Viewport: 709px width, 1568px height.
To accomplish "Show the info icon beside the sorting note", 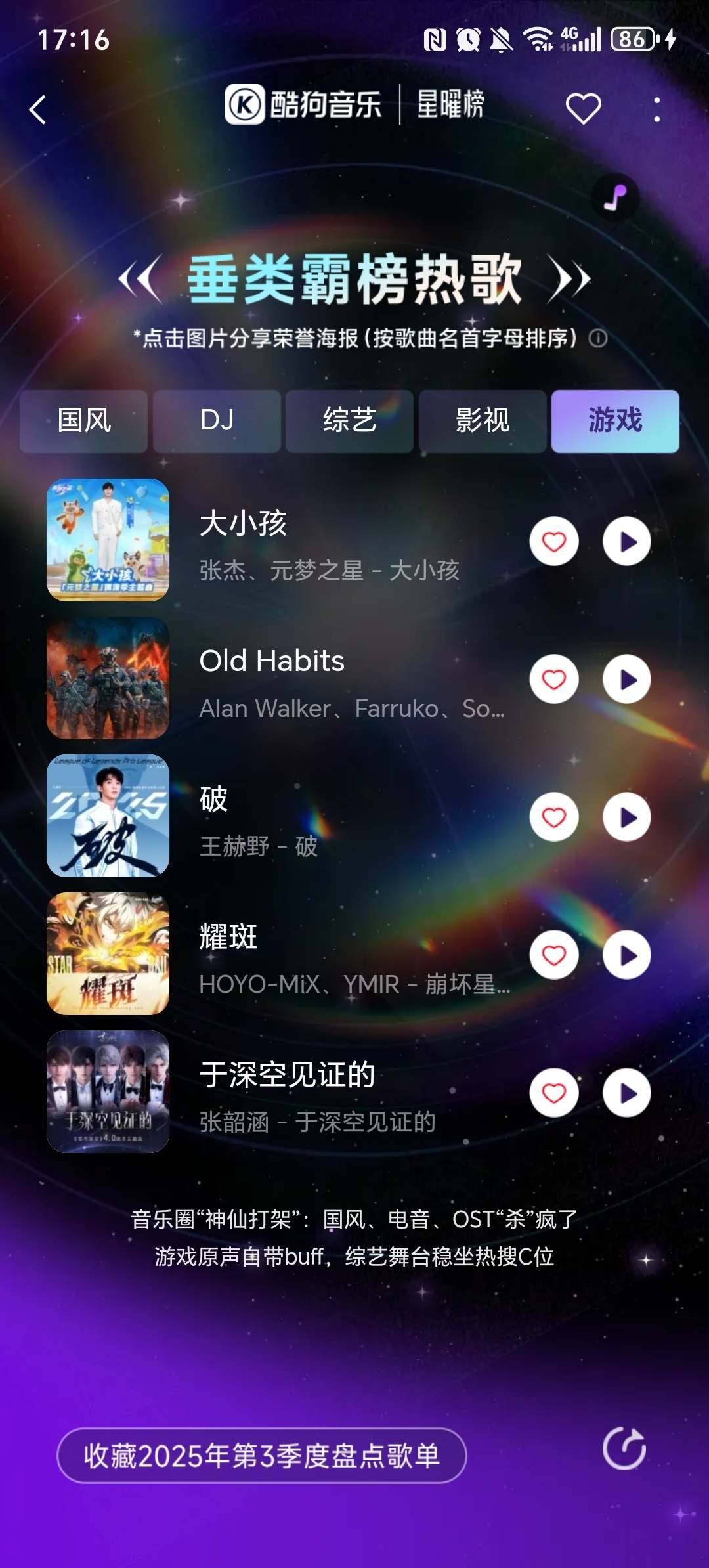I will pyautogui.click(x=598, y=338).
